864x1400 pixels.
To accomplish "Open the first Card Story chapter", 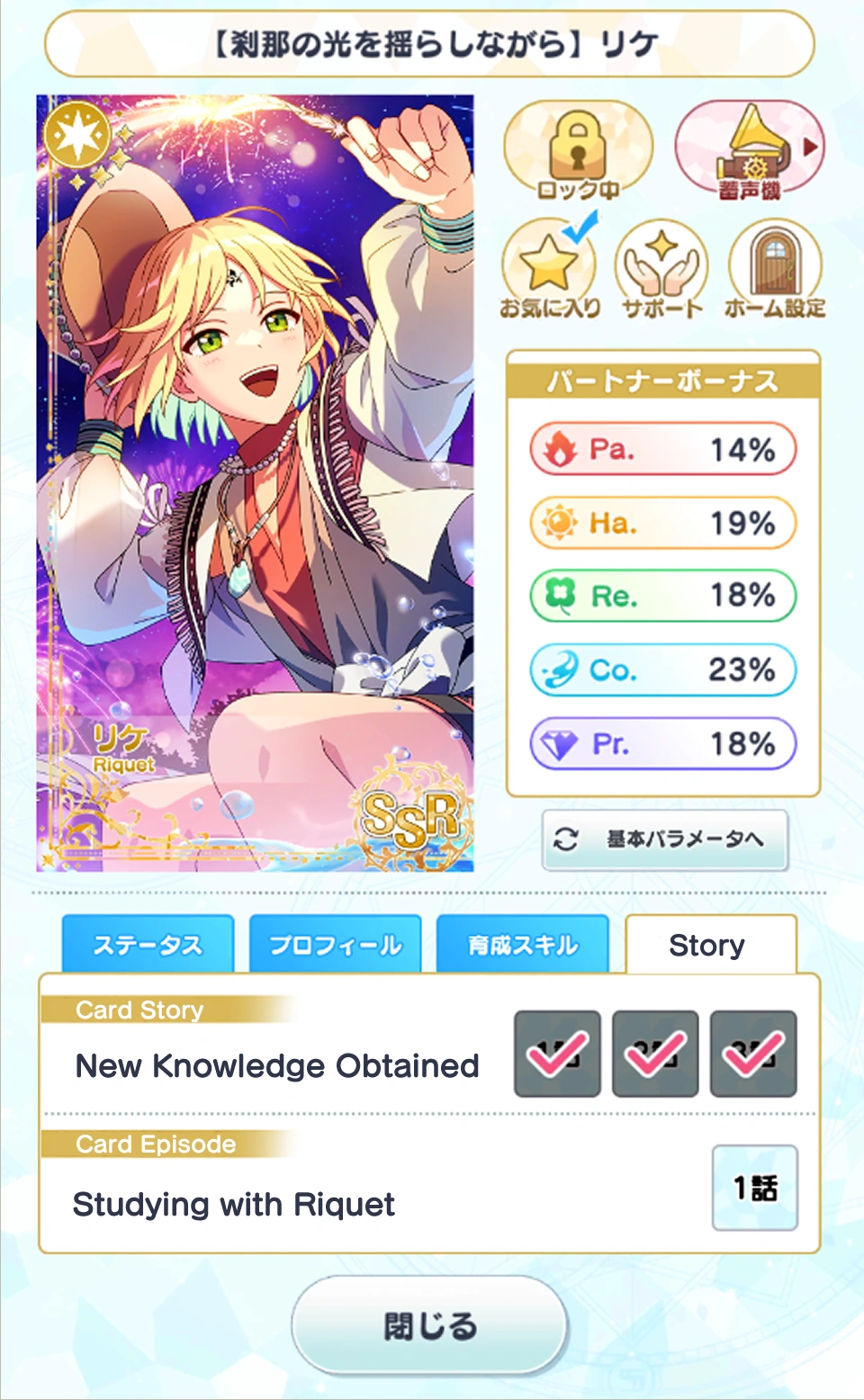I will click(557, 1054).
